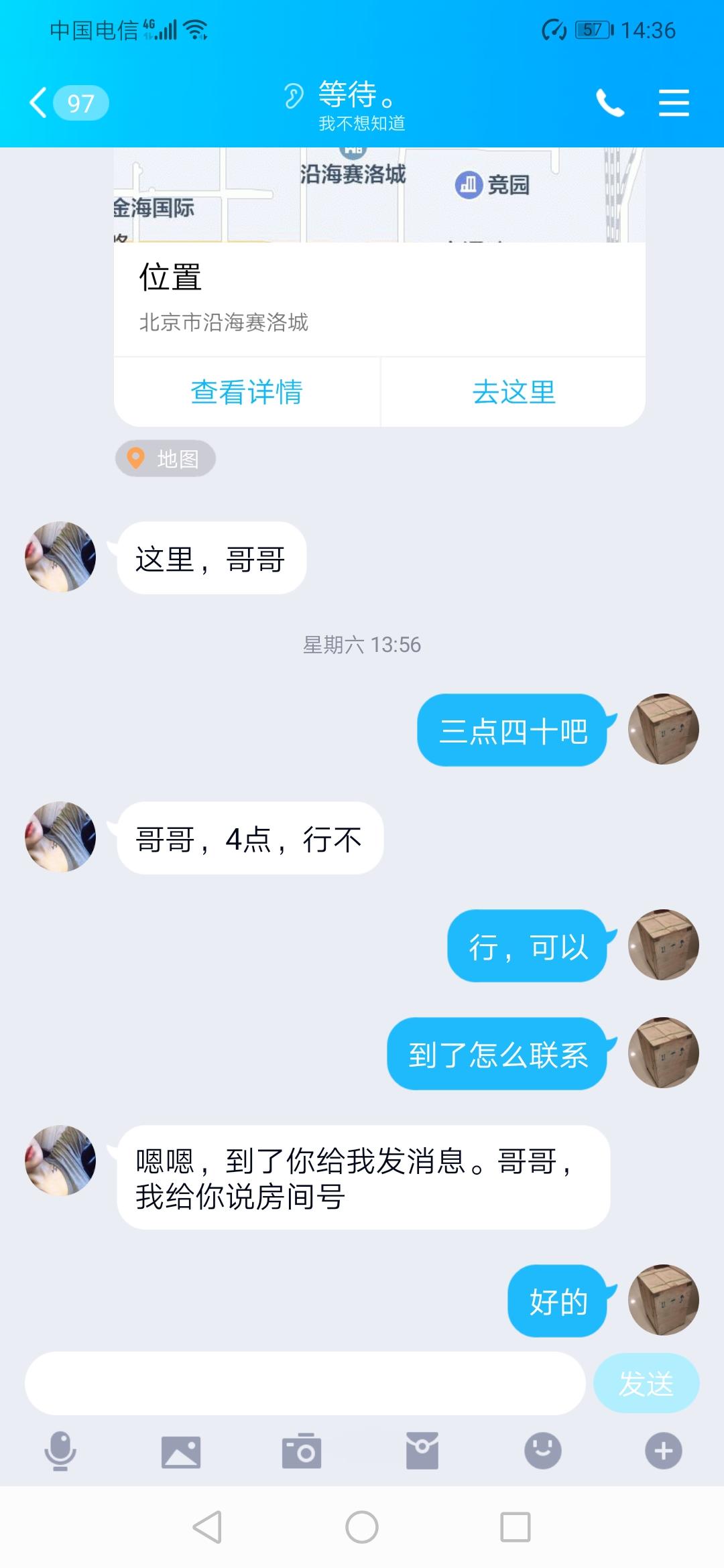Screen dimensions: 724x1568
Task: Focus the message input field
Action: coord(305,1383)
